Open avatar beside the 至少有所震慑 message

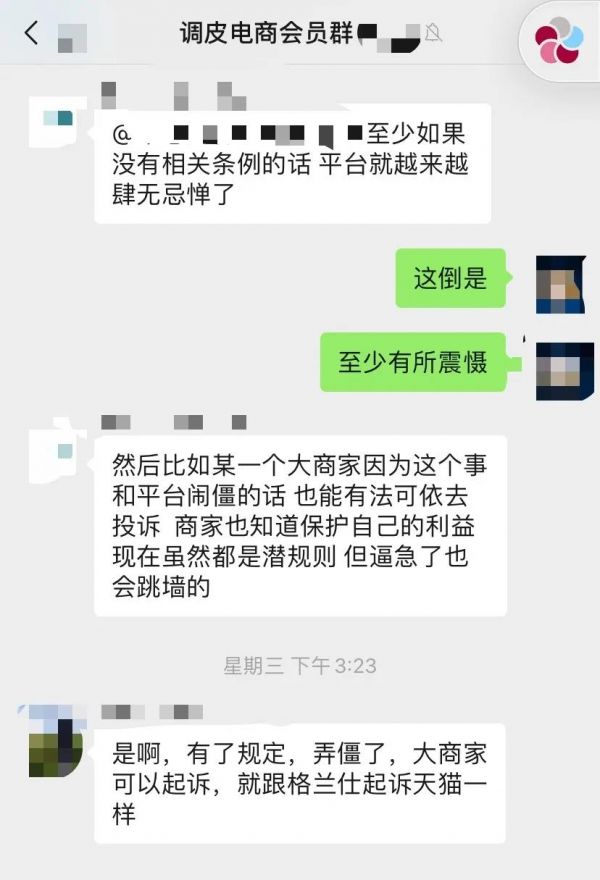[563, 369]
